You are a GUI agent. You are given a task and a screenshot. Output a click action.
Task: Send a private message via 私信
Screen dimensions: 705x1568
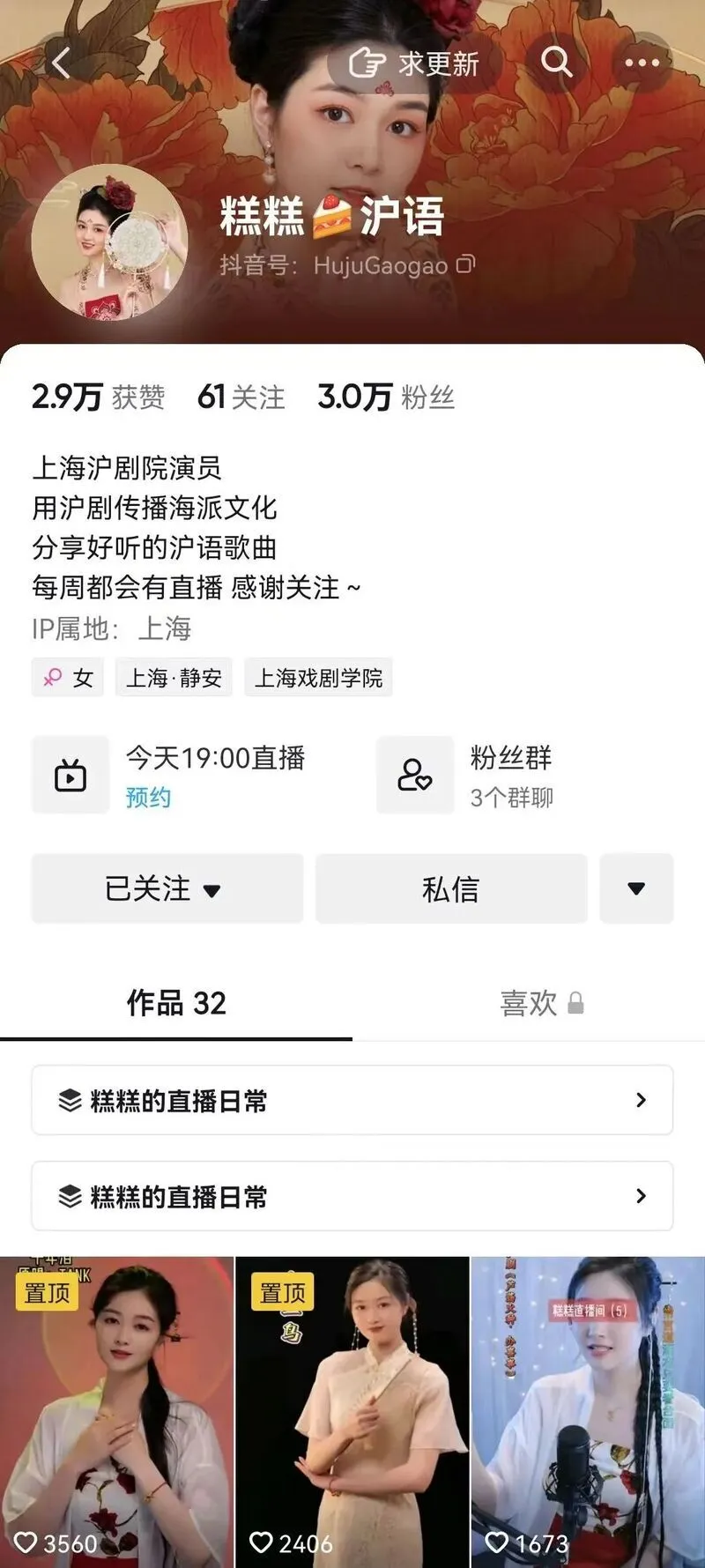451,888
